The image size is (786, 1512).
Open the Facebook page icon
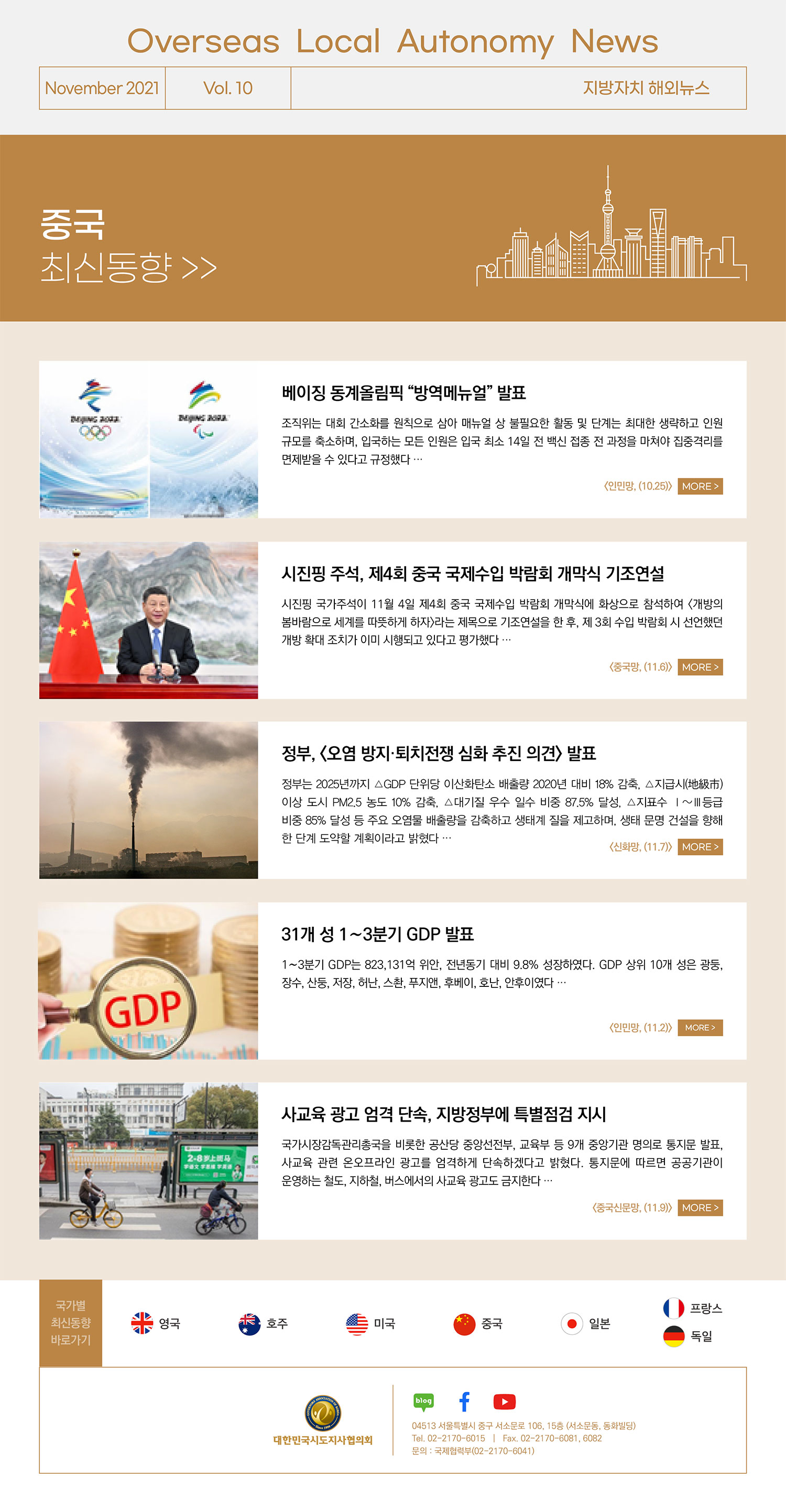464,1401
